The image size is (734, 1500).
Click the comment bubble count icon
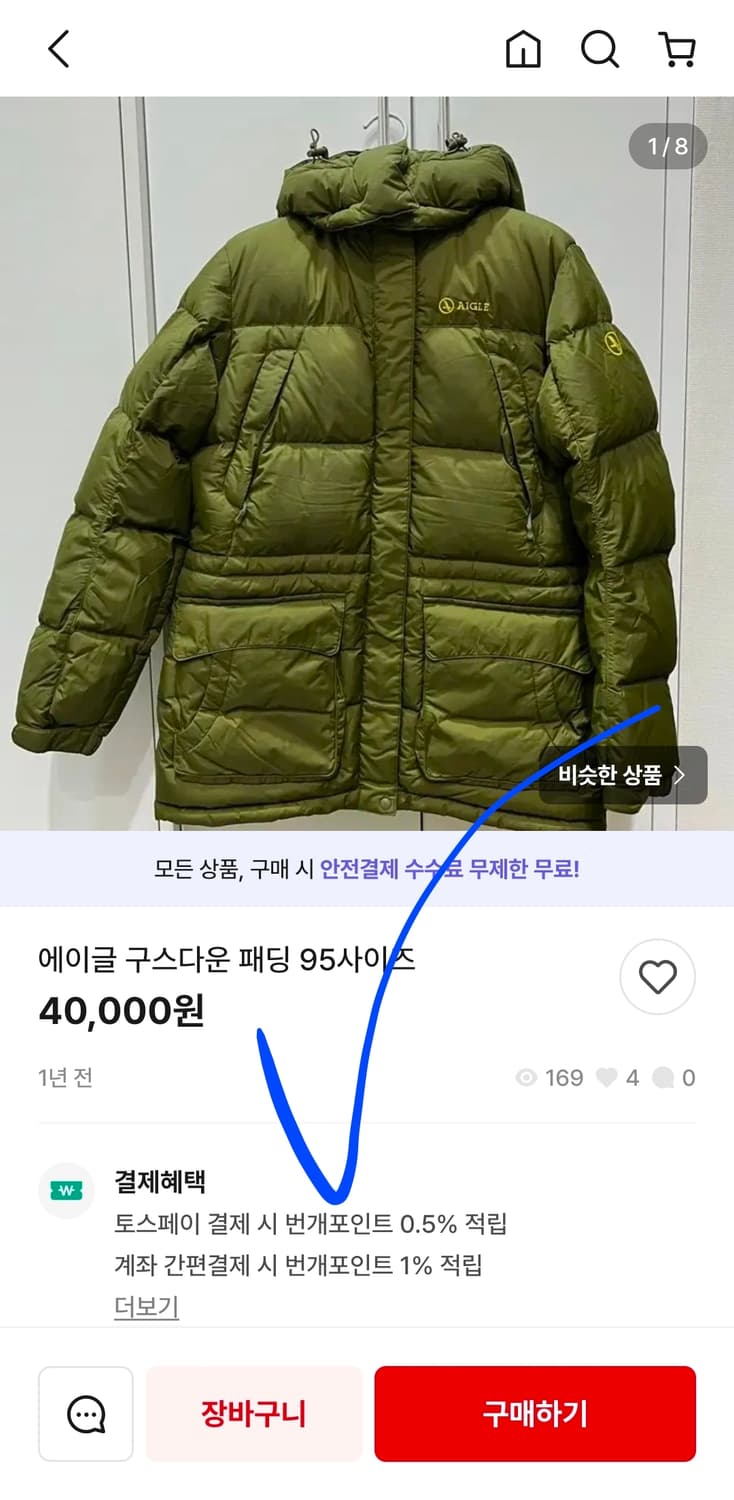[x=663, y=1078]
